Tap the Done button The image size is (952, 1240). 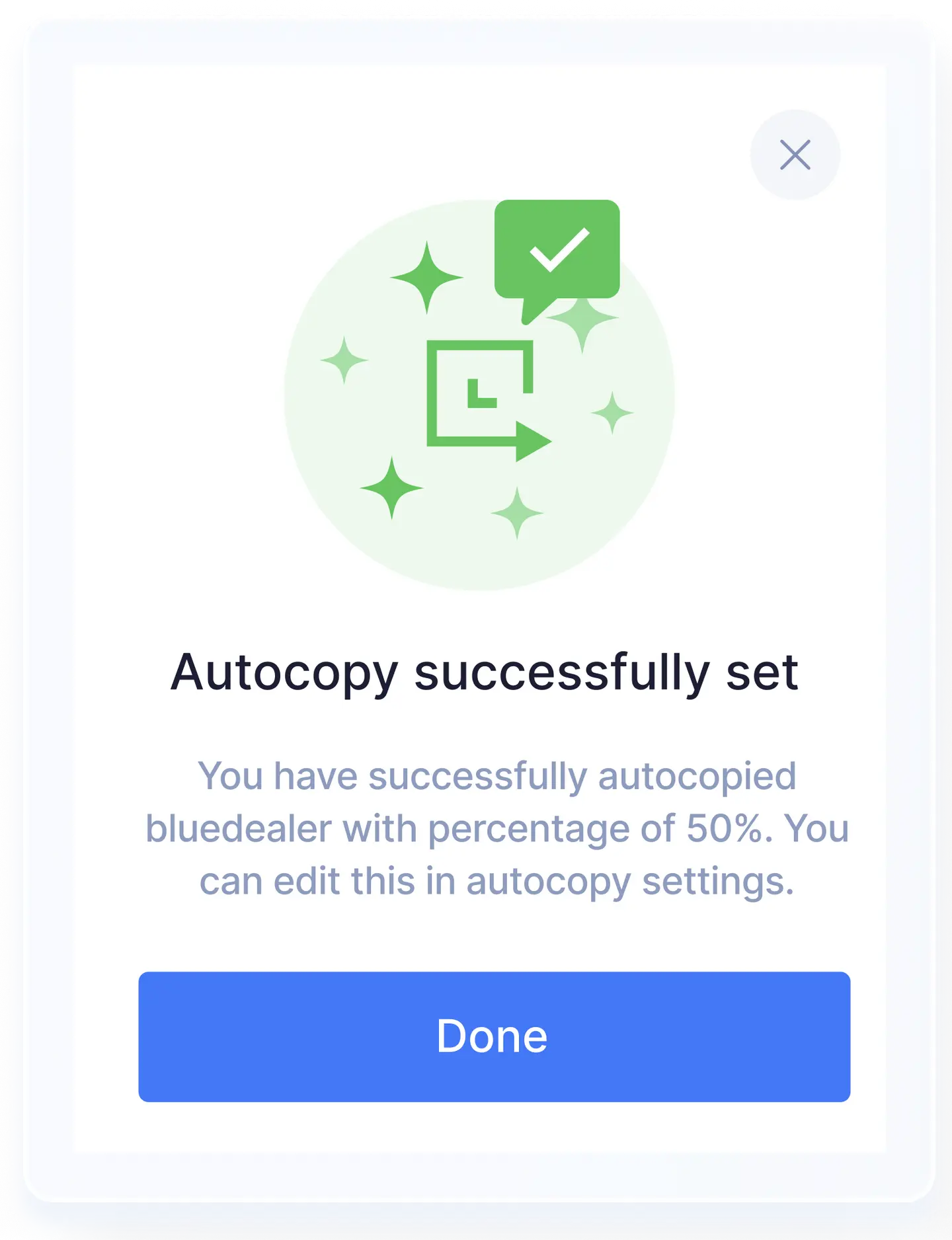(x=494, y=1036)
